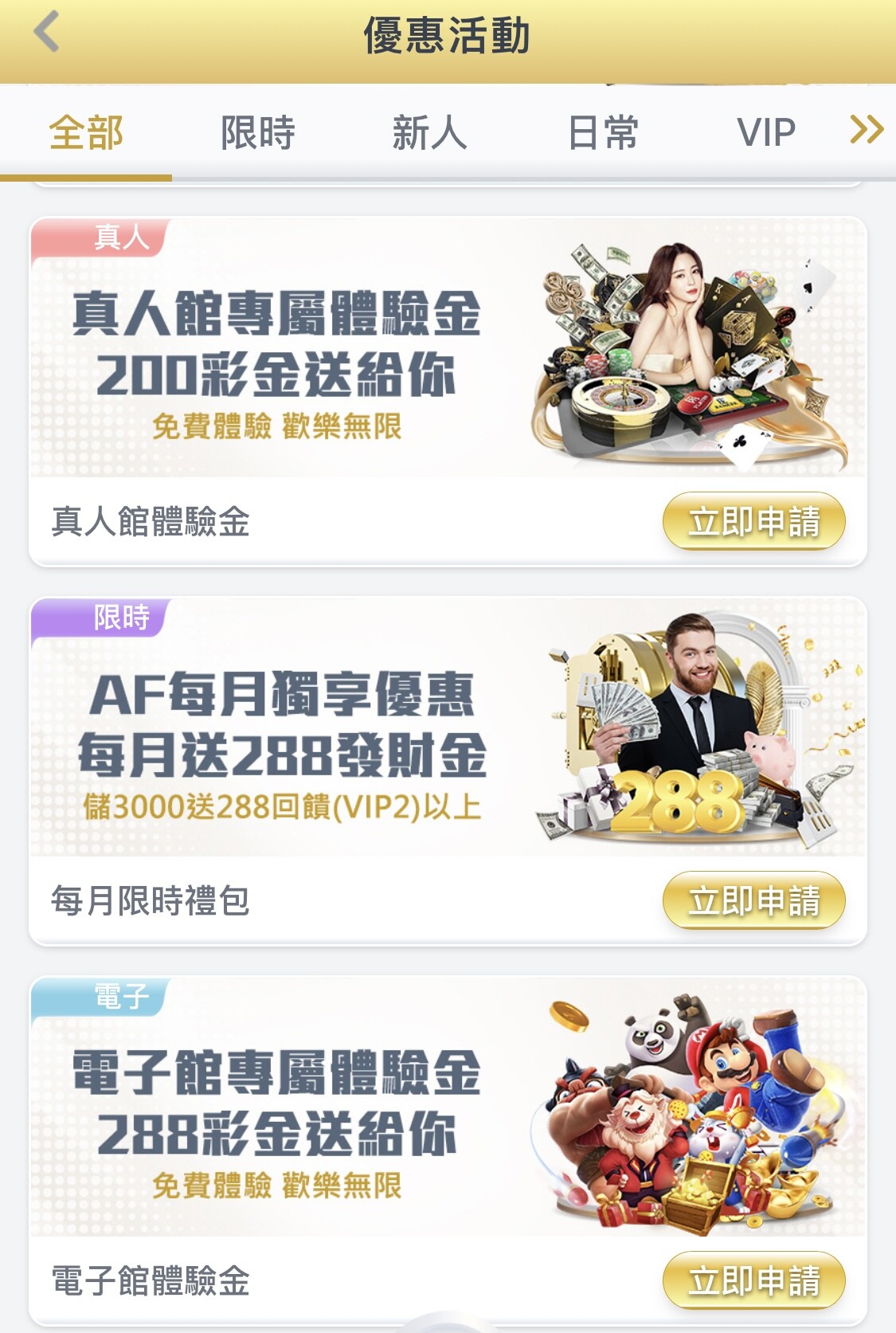
Task: Open the 日常 promotions tab
Action: pos(603,132)
